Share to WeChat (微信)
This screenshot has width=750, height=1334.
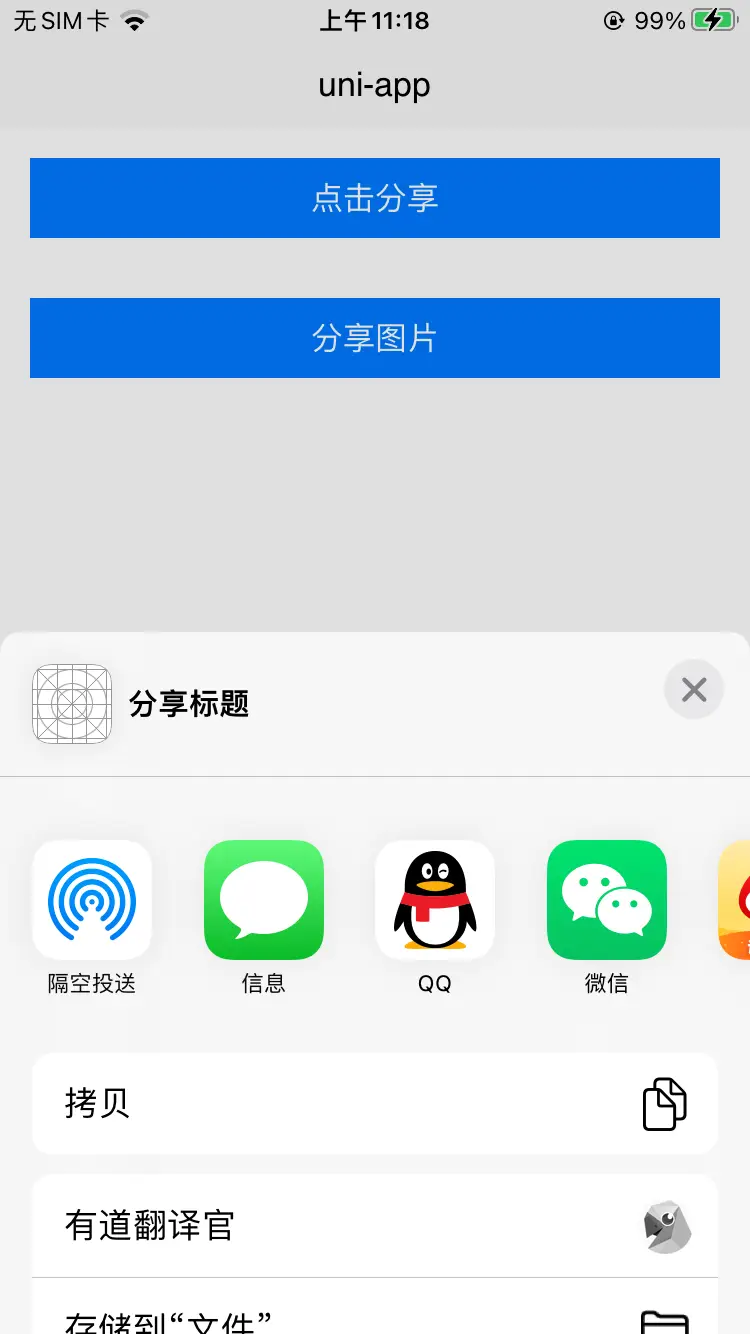[x=606, y=900]
